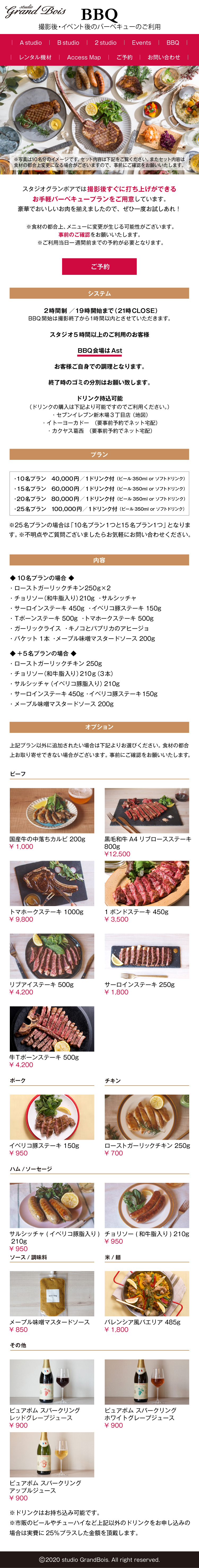
Task: Go to ご予約 in the top menu
Action: coord(124,57)
